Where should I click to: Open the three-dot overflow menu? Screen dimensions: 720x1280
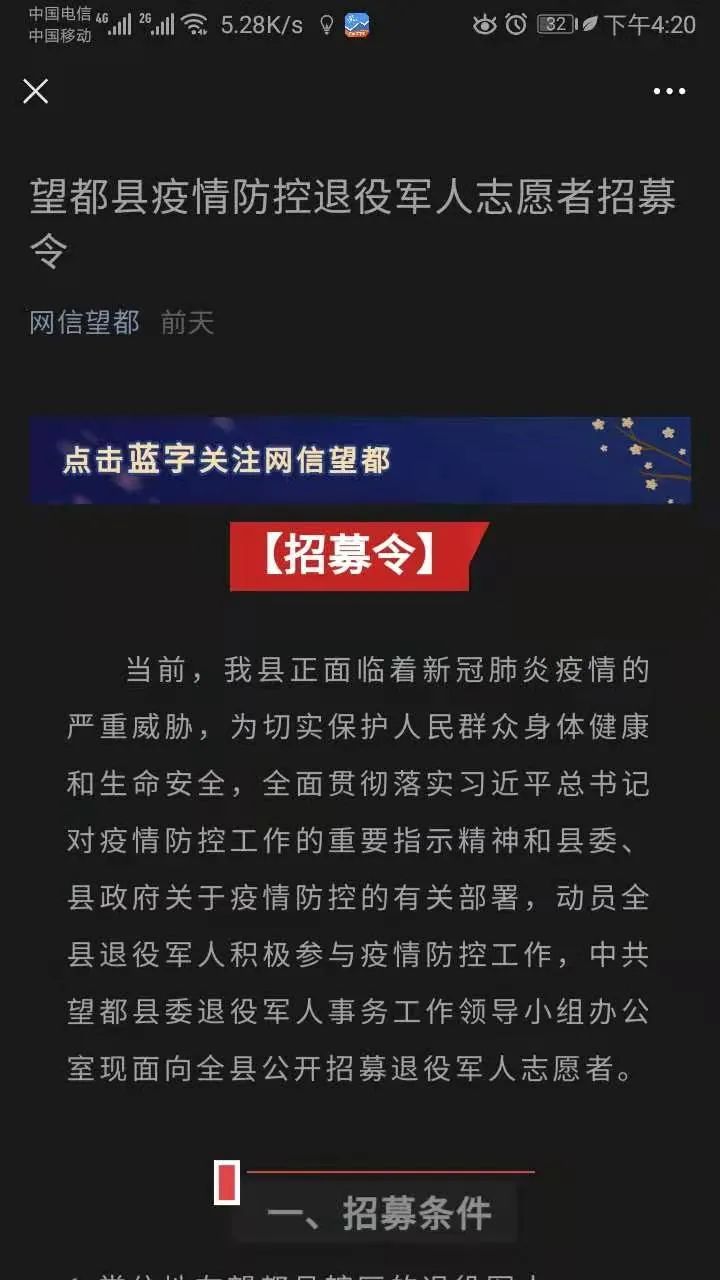point(669,92)
